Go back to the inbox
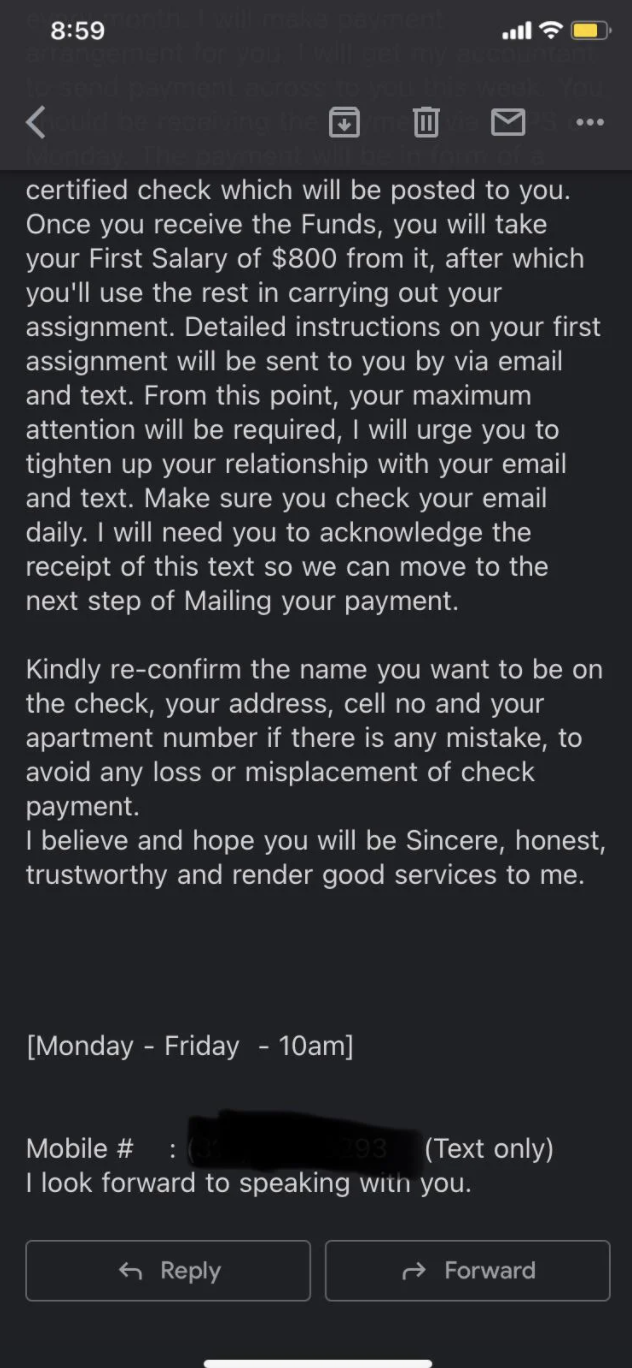The height and width of the screenshot is (1368, 632). coord(36,123)
